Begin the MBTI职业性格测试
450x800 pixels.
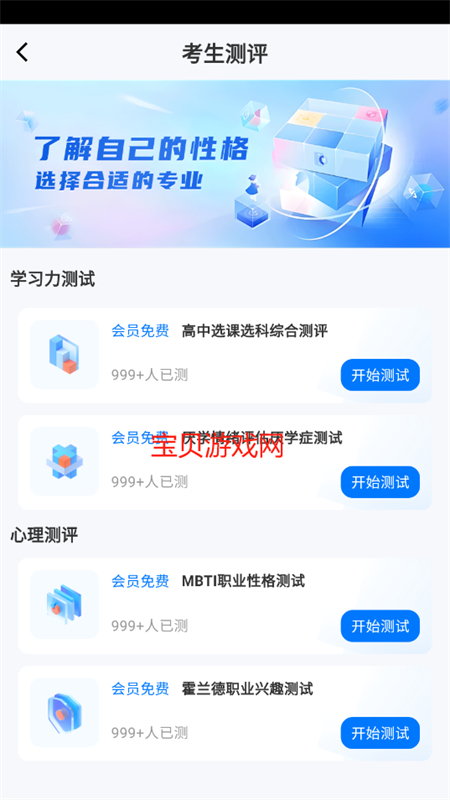[380, 626]
